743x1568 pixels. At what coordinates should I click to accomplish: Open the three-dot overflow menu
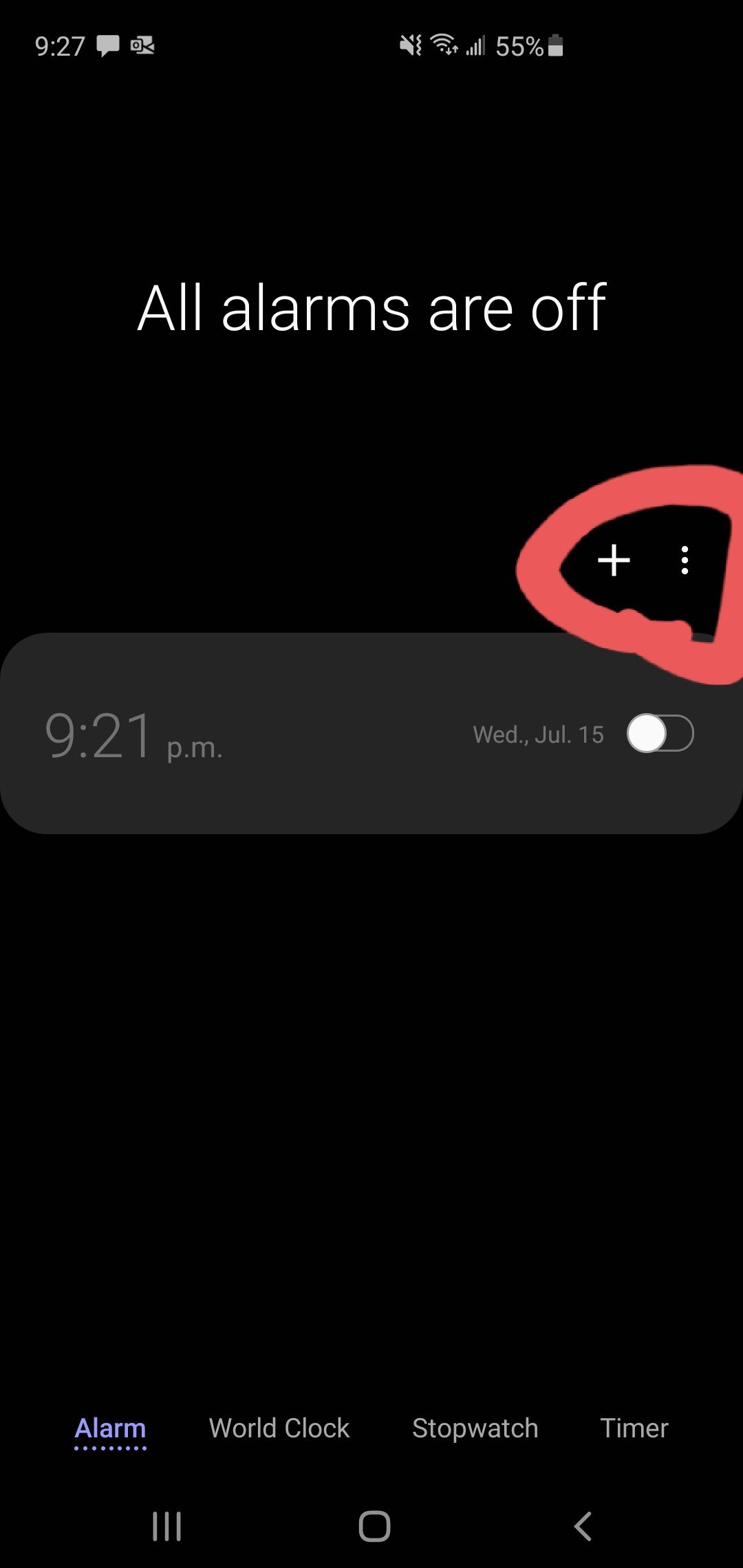click(684, 560)
